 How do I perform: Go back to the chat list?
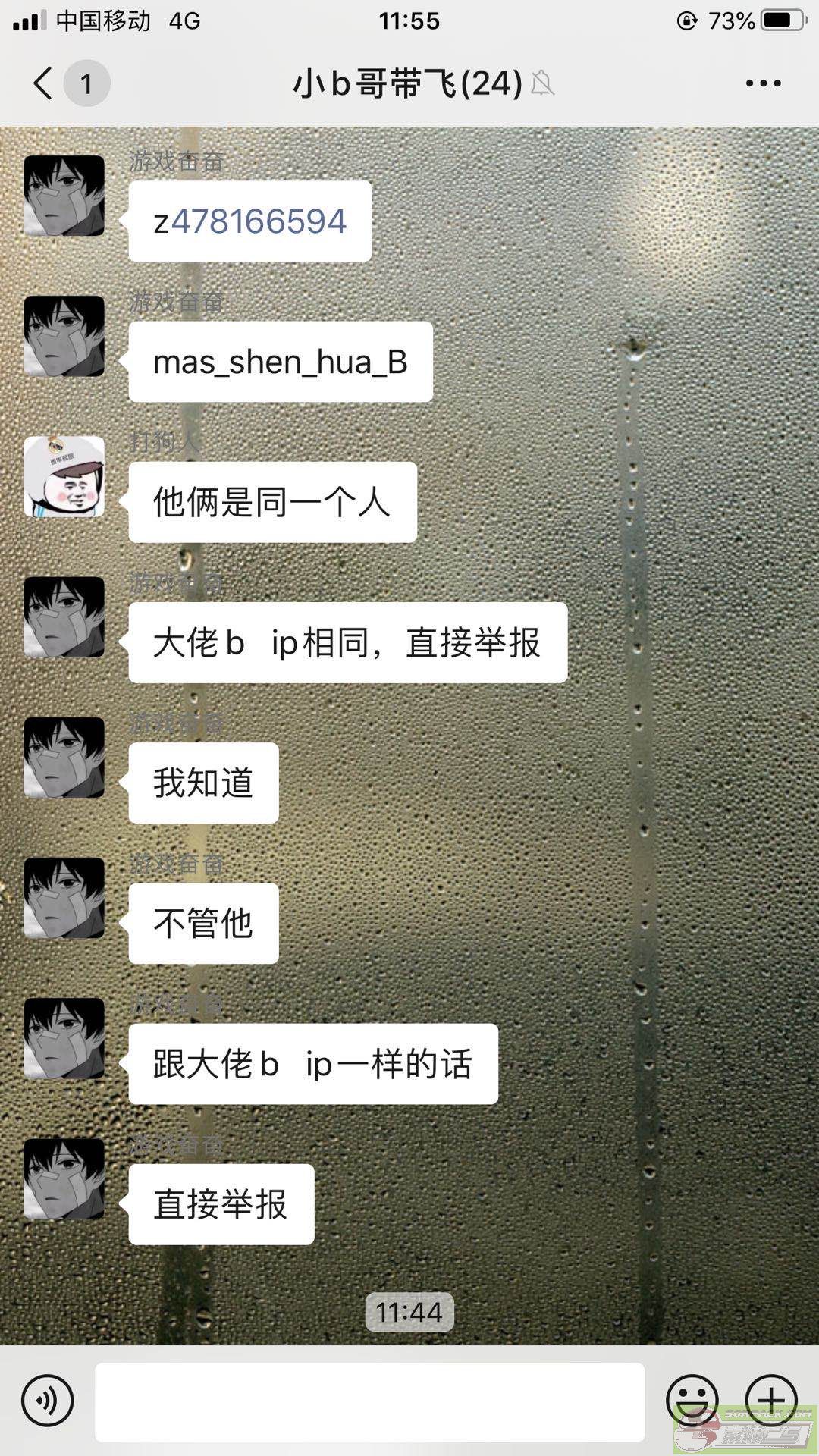[43, 83]
